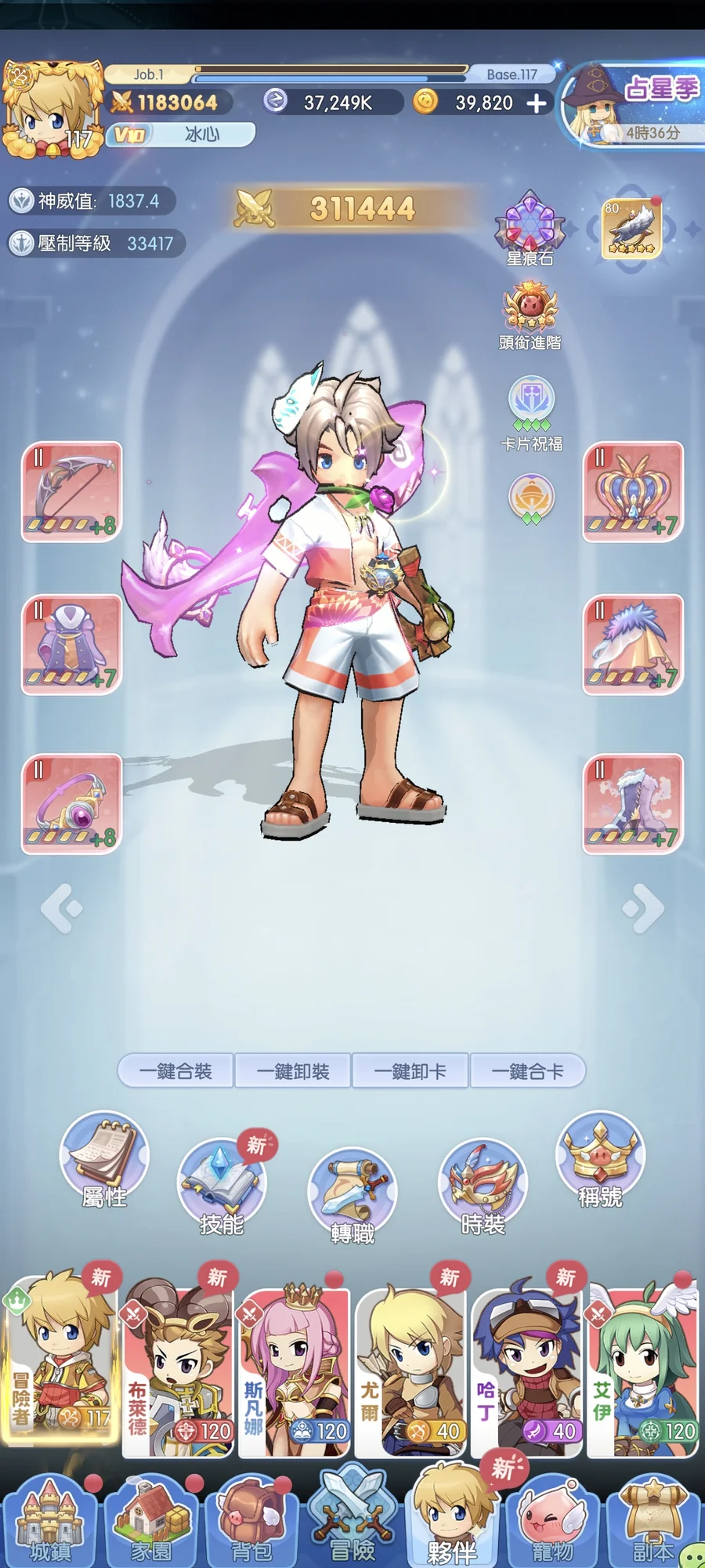The image size is (705, 1568).
Task: Open the 屬性 attributes panel
Action: (104, 1158)
